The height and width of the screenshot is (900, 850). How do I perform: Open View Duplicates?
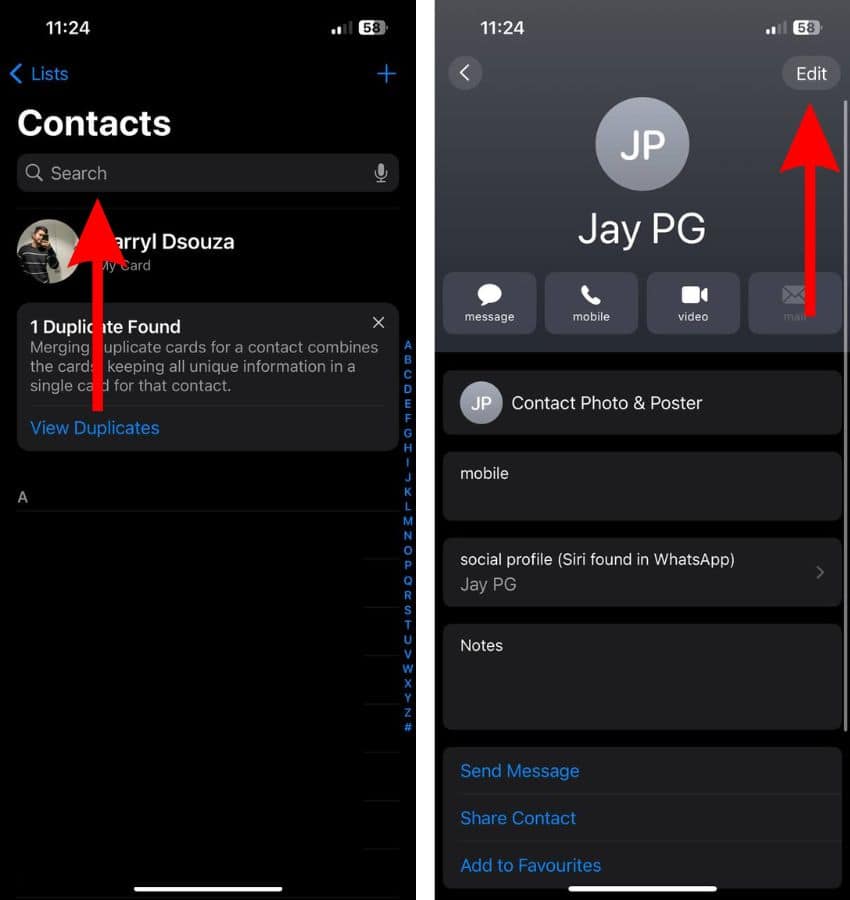(x=95, y=428)
